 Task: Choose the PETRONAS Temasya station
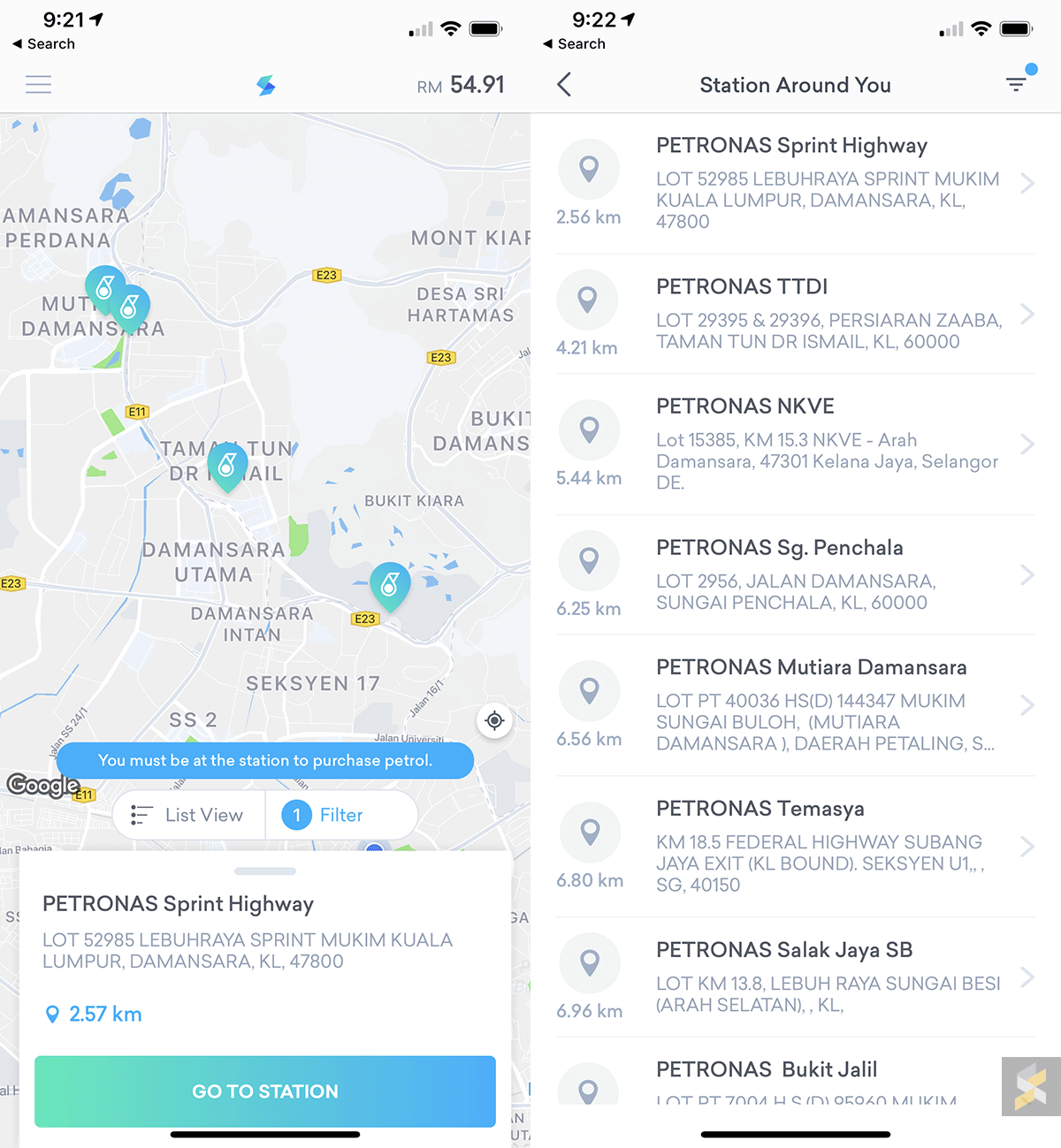(796, 846)
